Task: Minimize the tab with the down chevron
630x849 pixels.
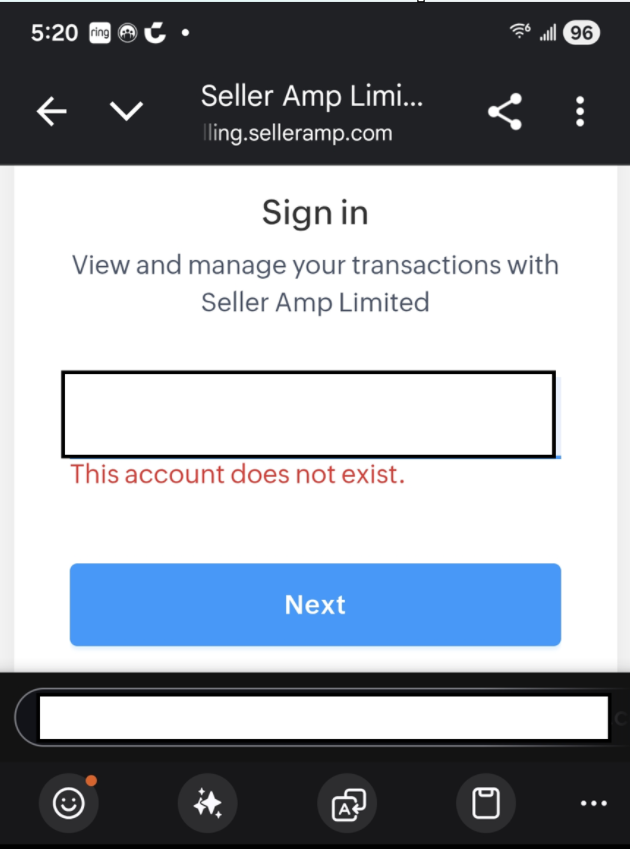Action: click(x=127, y=112)
